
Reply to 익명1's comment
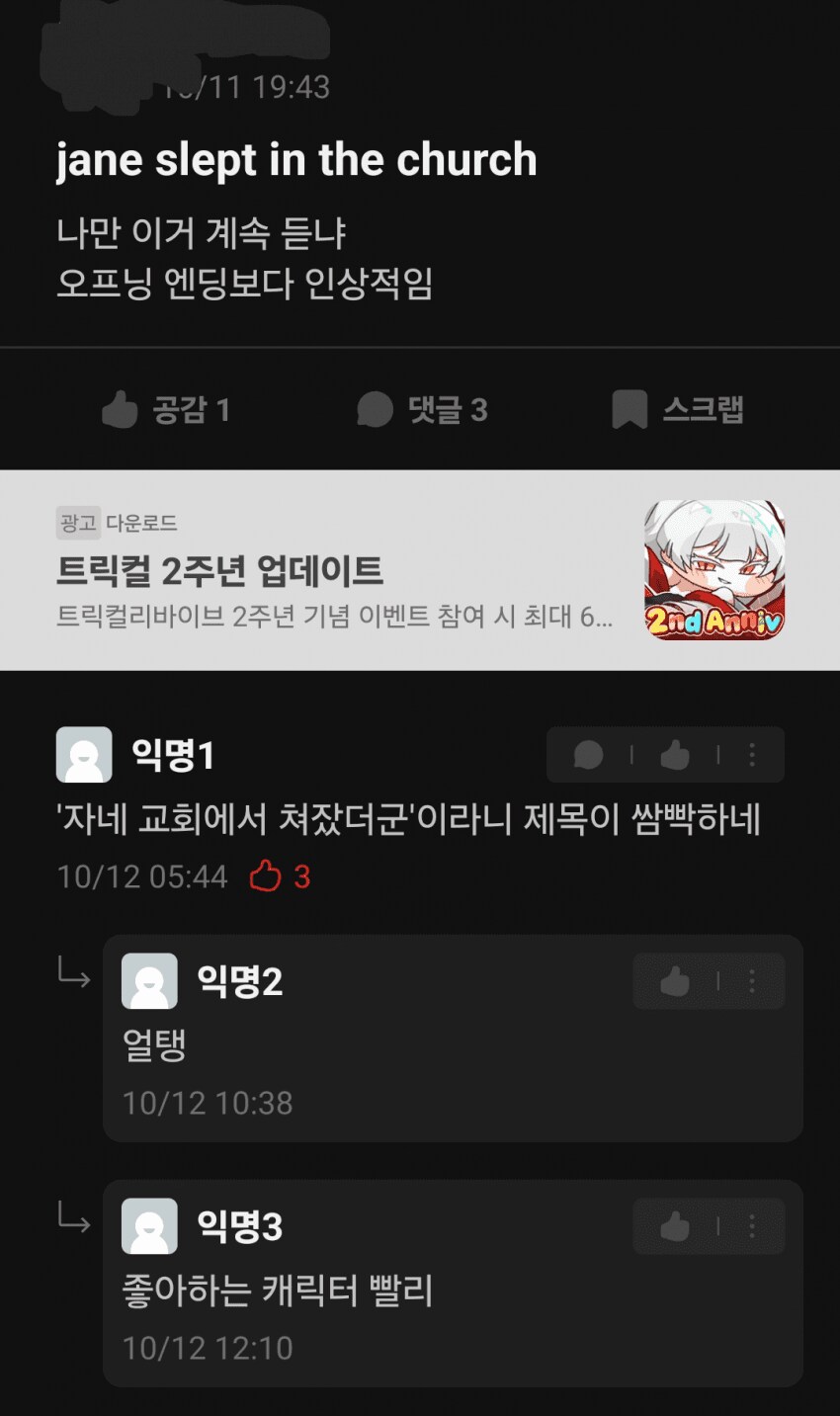tap(589, 755)
